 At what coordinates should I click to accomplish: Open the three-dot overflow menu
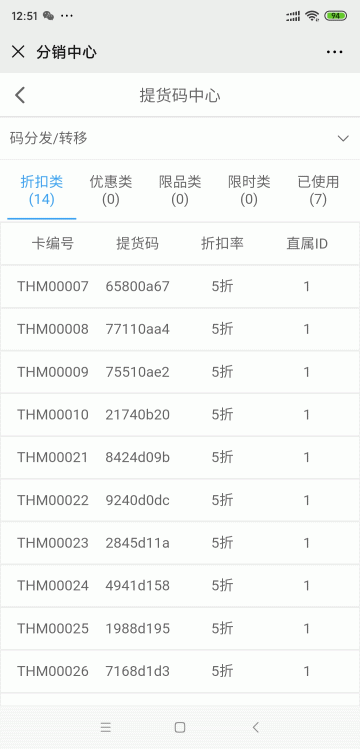335,52
